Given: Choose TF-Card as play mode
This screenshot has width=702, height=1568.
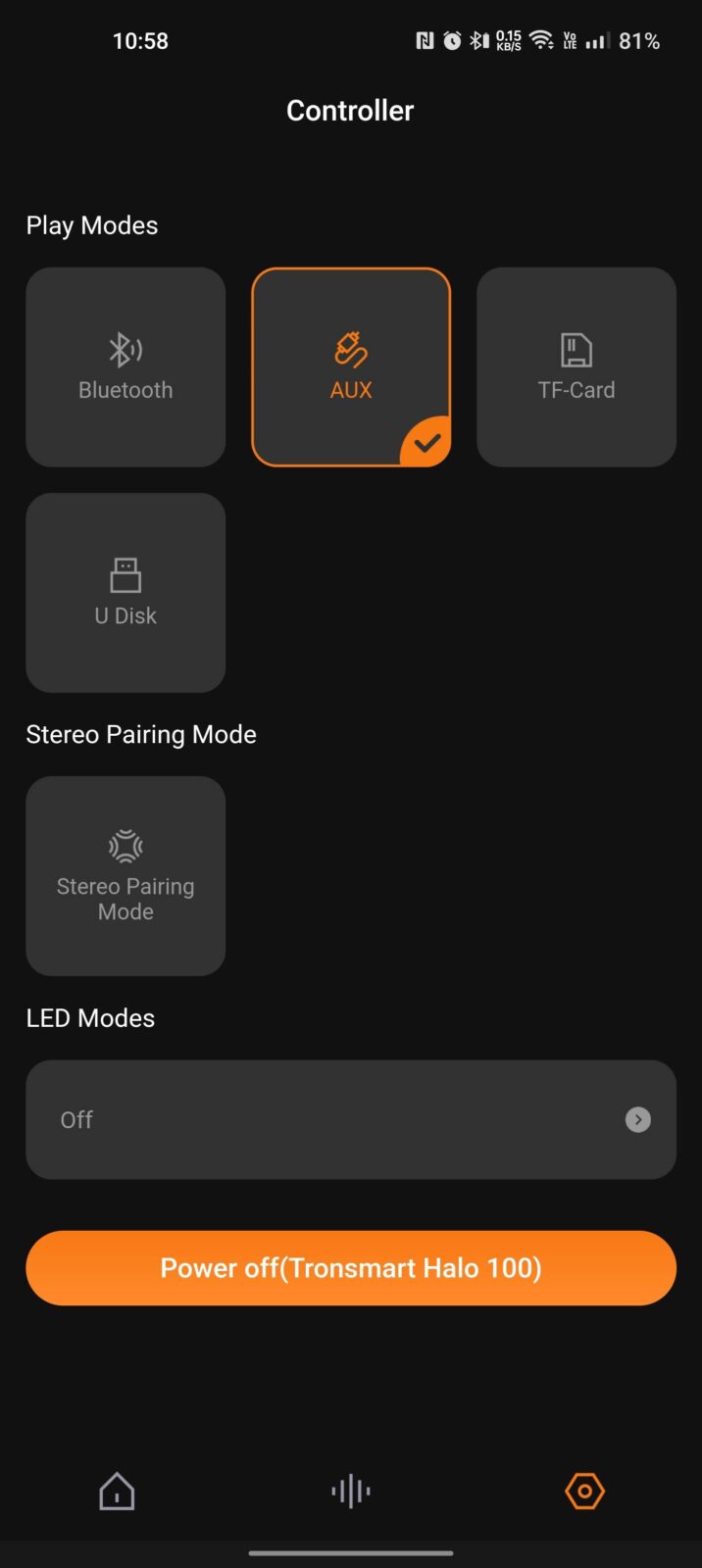Looking at the screenshot, I should (577, 367).
